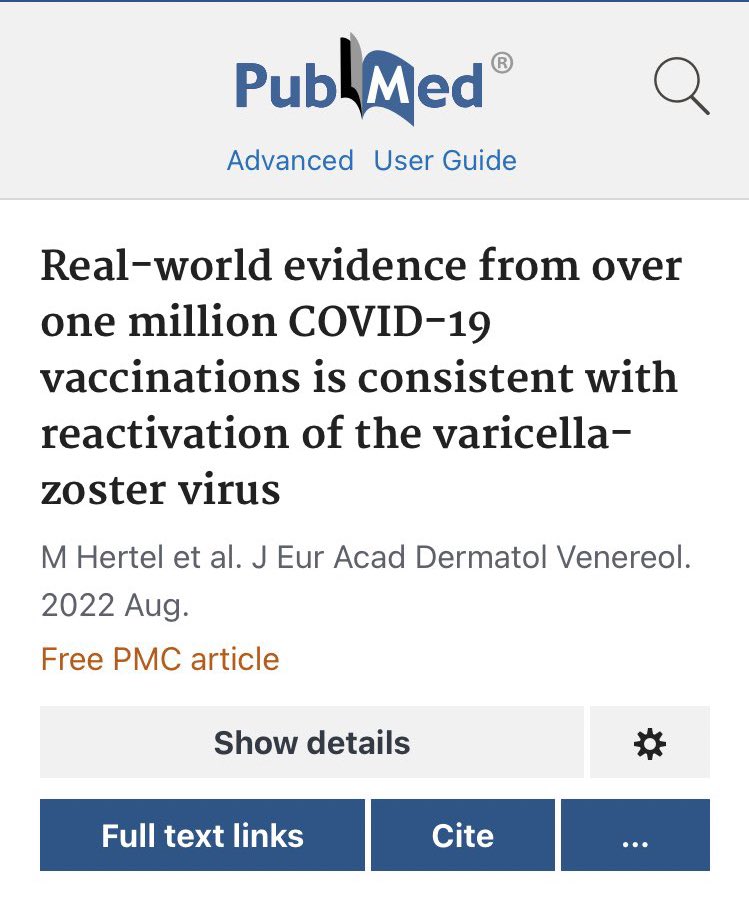Image resolution: width=749 pixels, height=908 pixels.
Task: Open the Free PMC article link
Action: click(160, 659)
